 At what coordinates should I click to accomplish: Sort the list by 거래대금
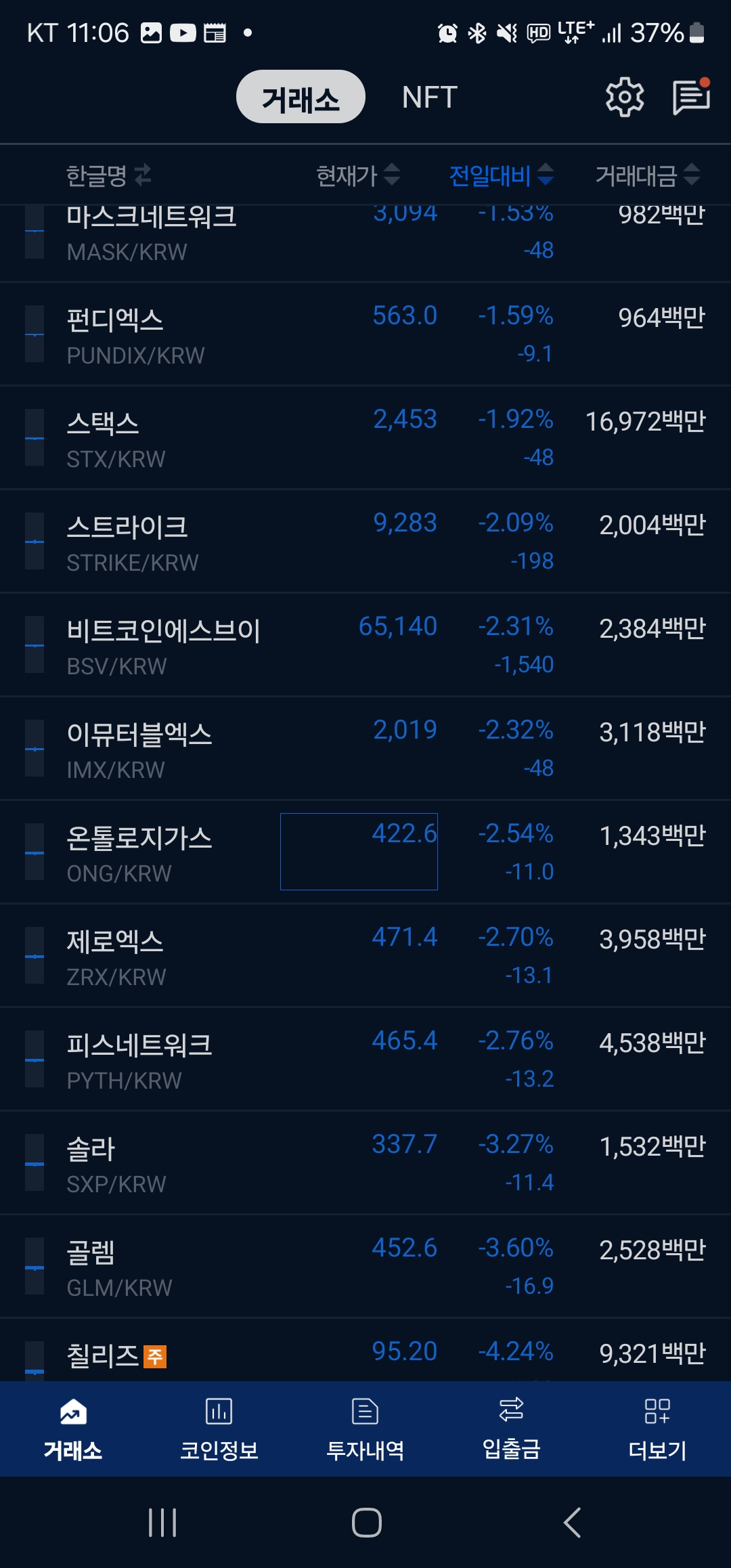click(x=647, y=176)
